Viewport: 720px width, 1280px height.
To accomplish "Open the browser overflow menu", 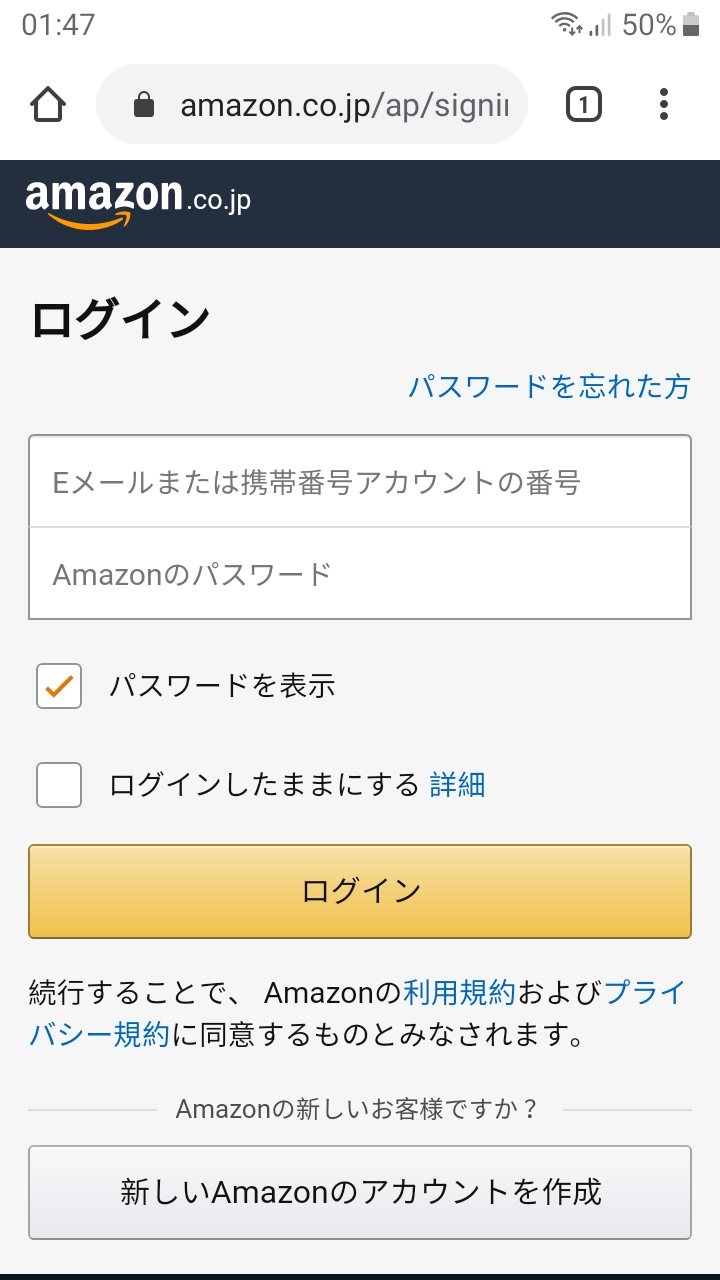I will pyautogui.click(x=664, y=105).
